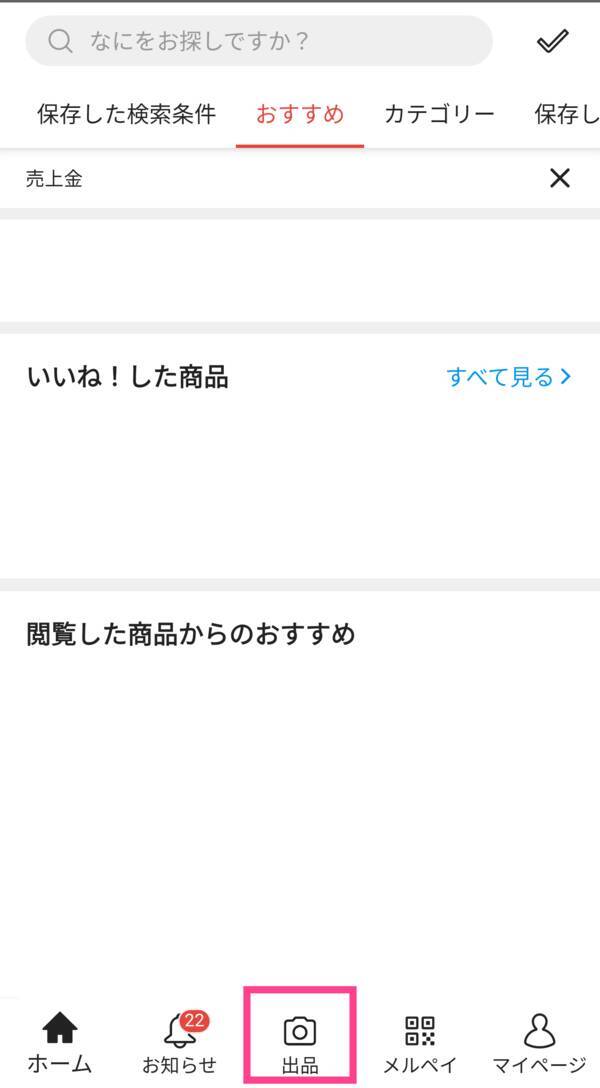
Task: Open お知らせ notifications
Action: (179, 1041)
